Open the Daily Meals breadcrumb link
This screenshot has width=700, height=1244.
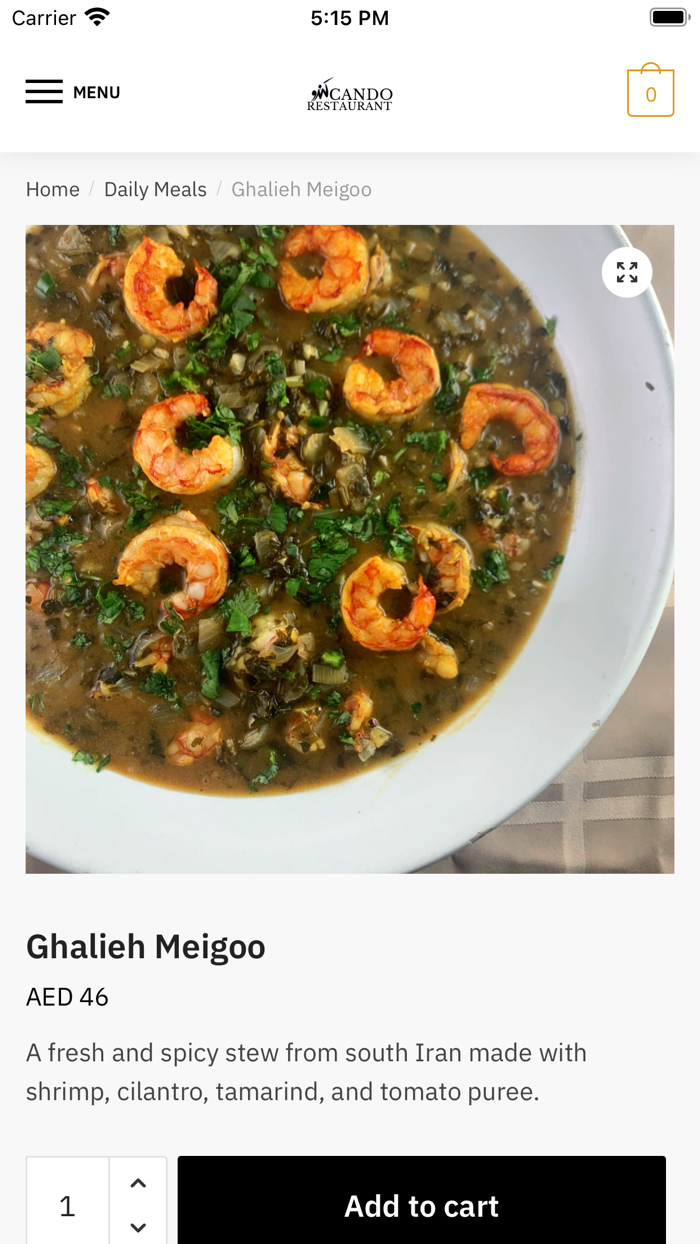155,189
